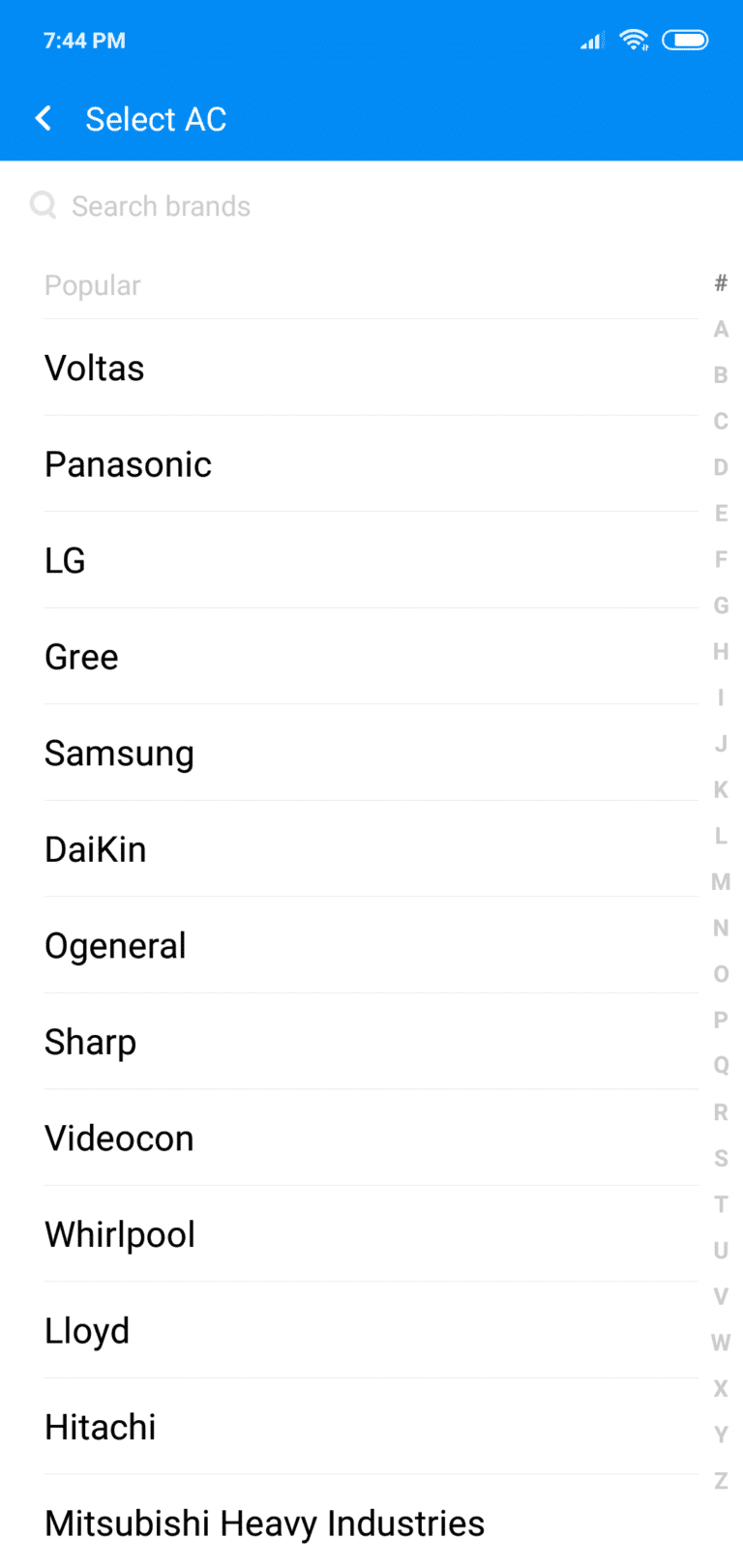Jump to letter H in the alphabet index

(720, 652)
